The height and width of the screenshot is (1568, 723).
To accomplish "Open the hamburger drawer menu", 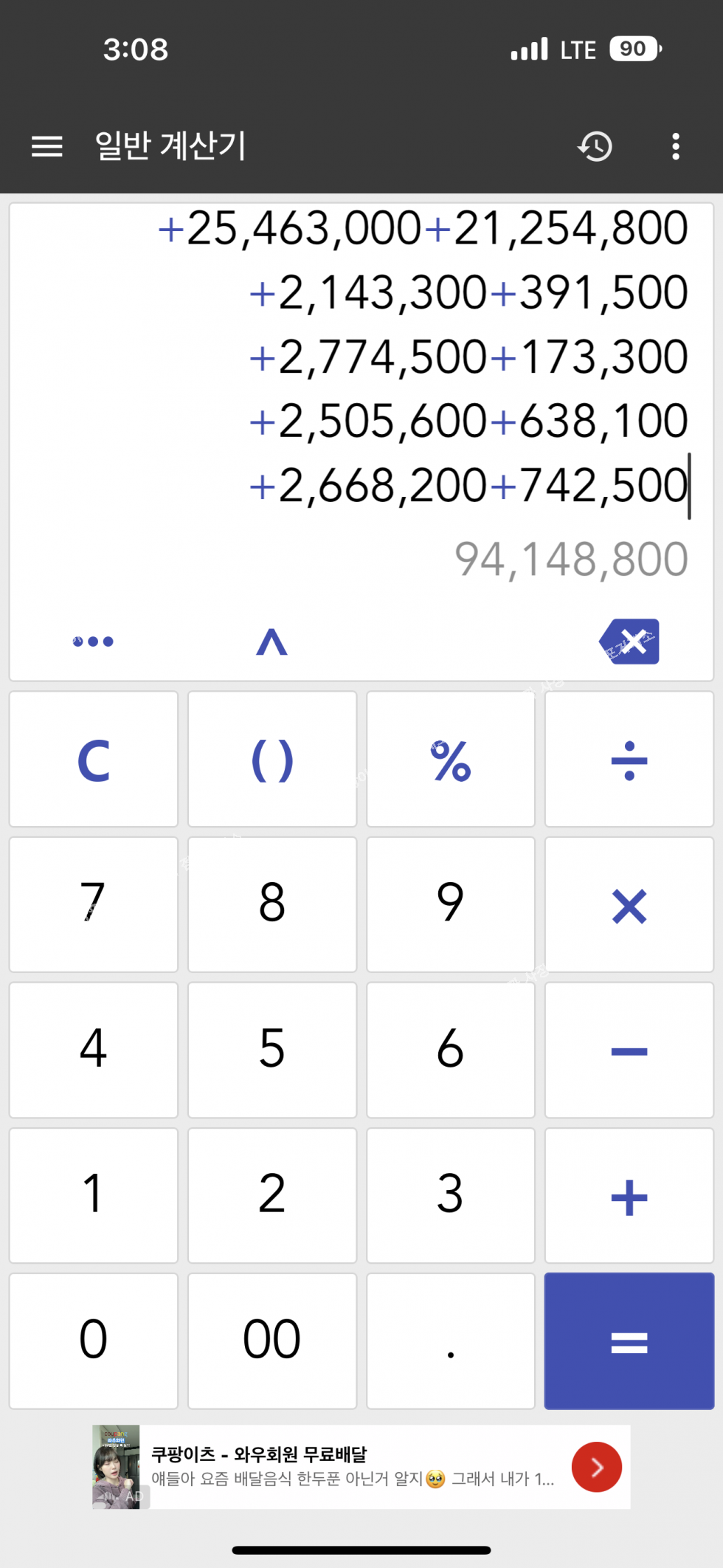I will tap(47, 146).
